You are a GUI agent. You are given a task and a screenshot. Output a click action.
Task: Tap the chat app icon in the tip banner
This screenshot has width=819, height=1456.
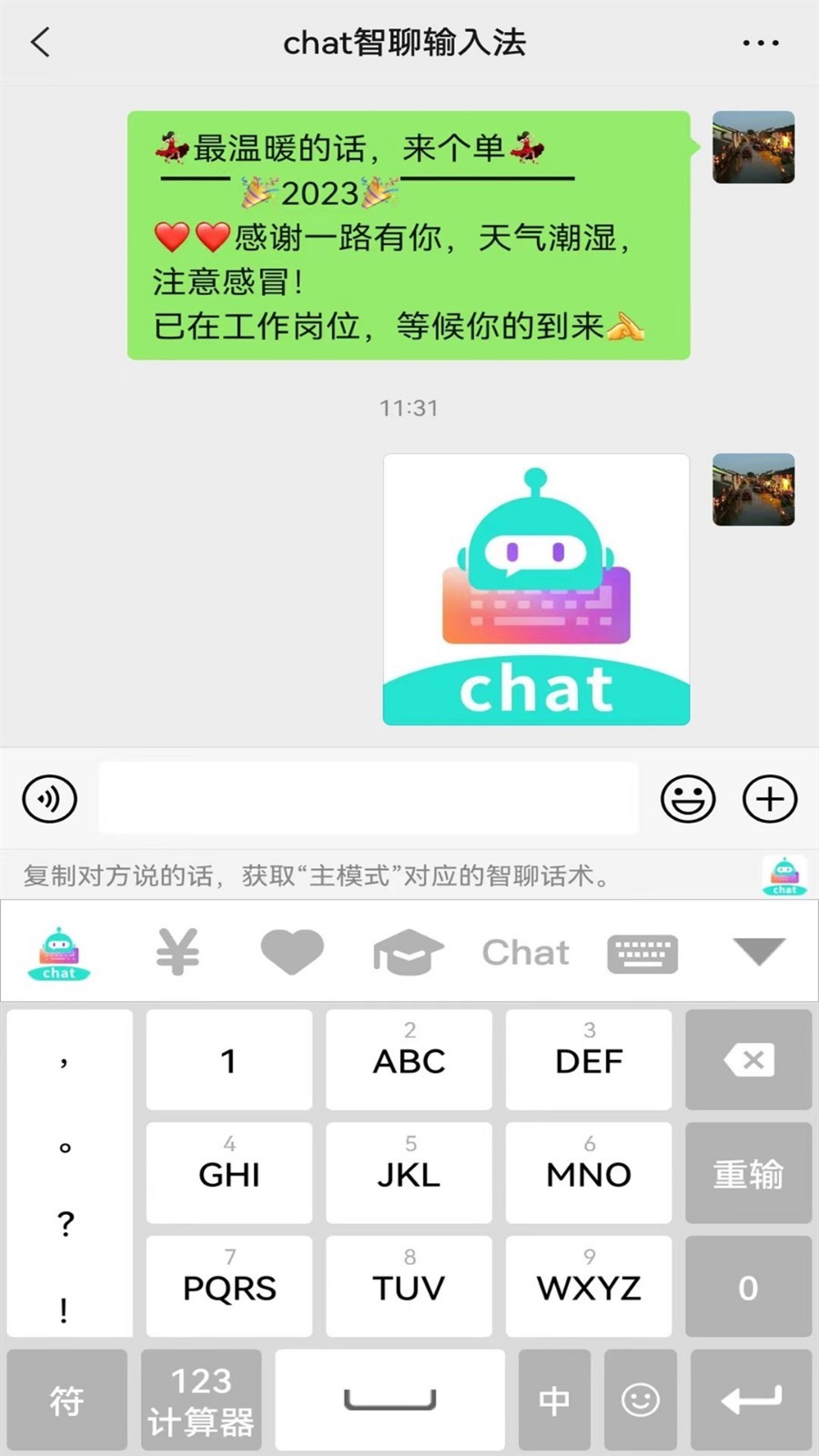(784, 875)
